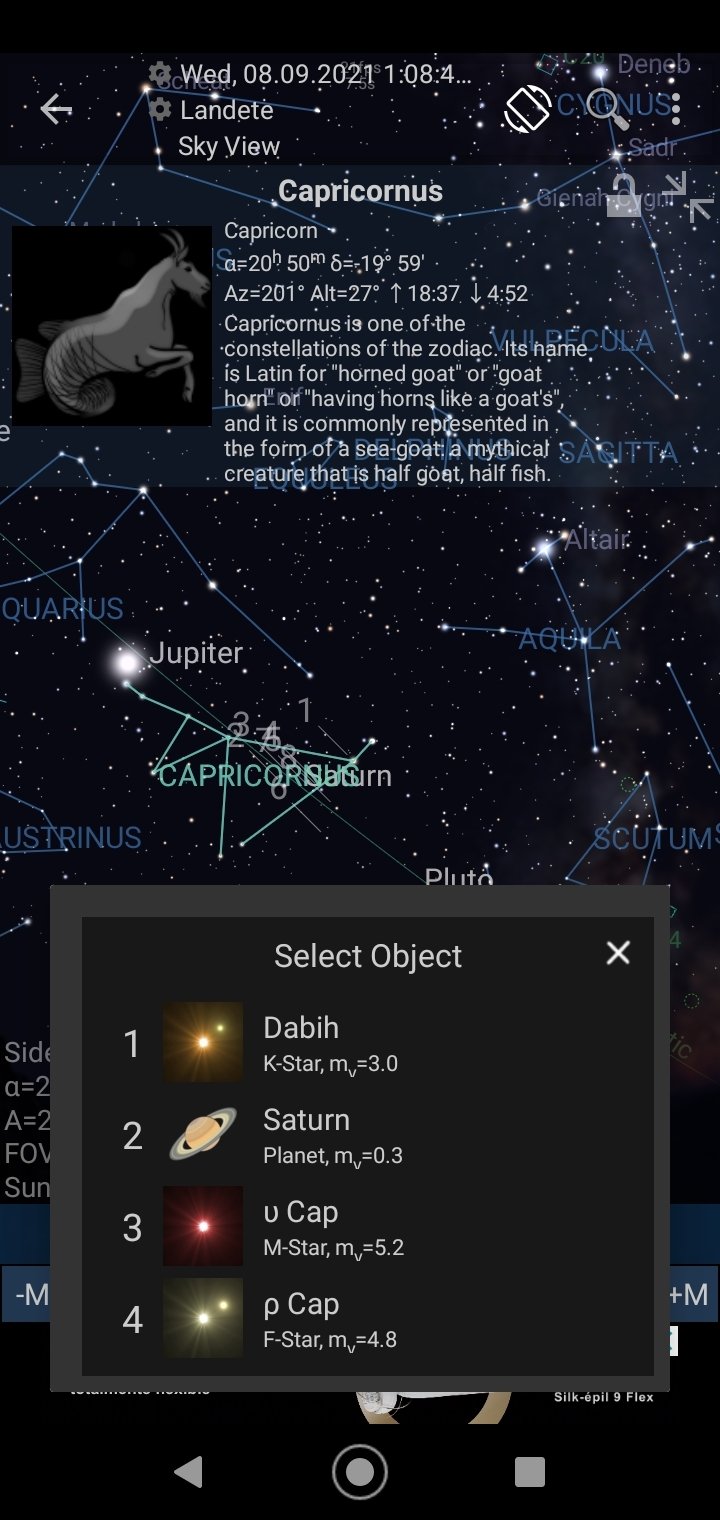Pick υ Cap from the list
Image resolution: width=720 pixels, height=1520 pixels.
coord(367,1227)
